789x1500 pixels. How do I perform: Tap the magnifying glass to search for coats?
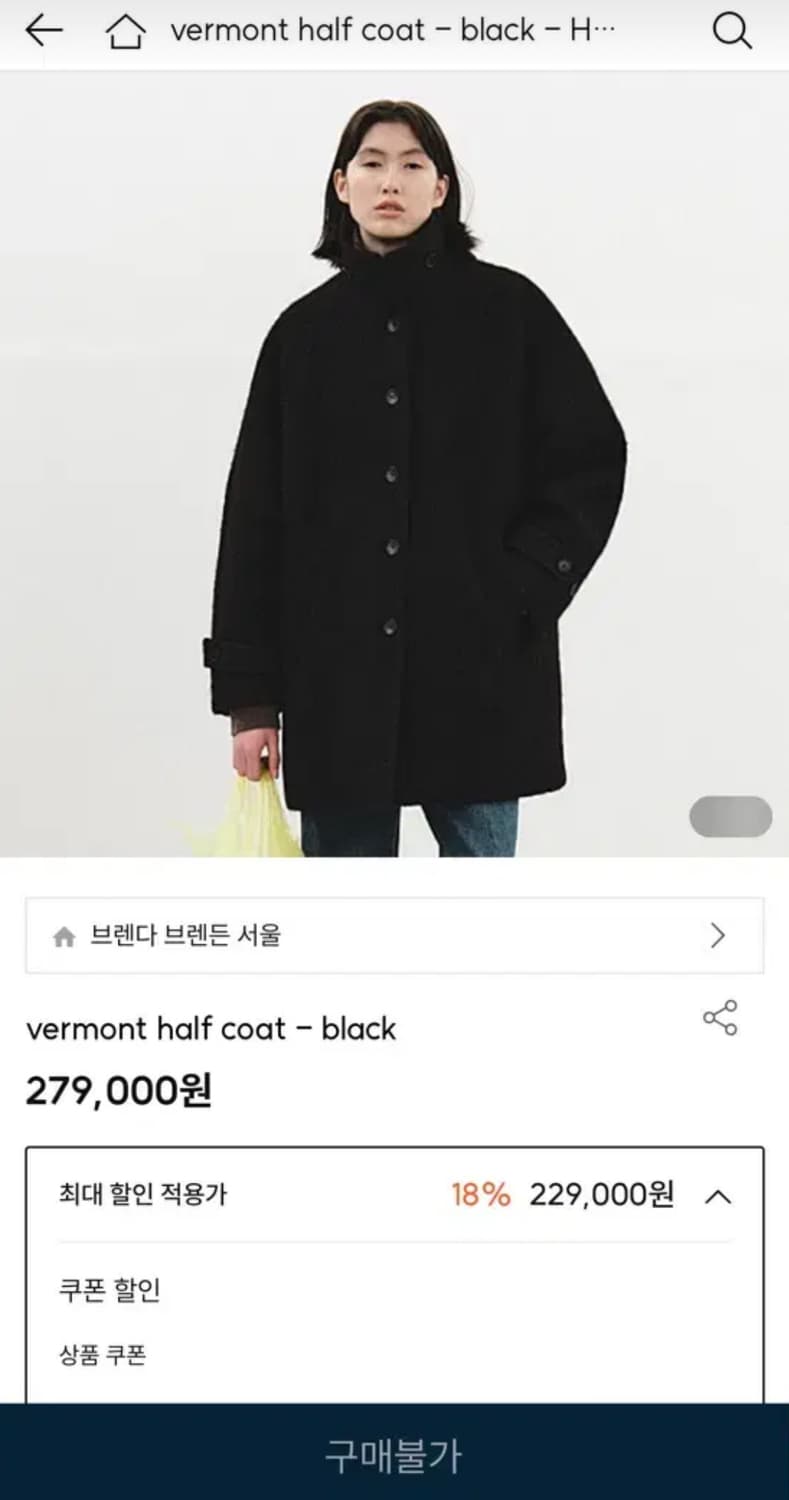pyautogui.click(x=733, y=30)
